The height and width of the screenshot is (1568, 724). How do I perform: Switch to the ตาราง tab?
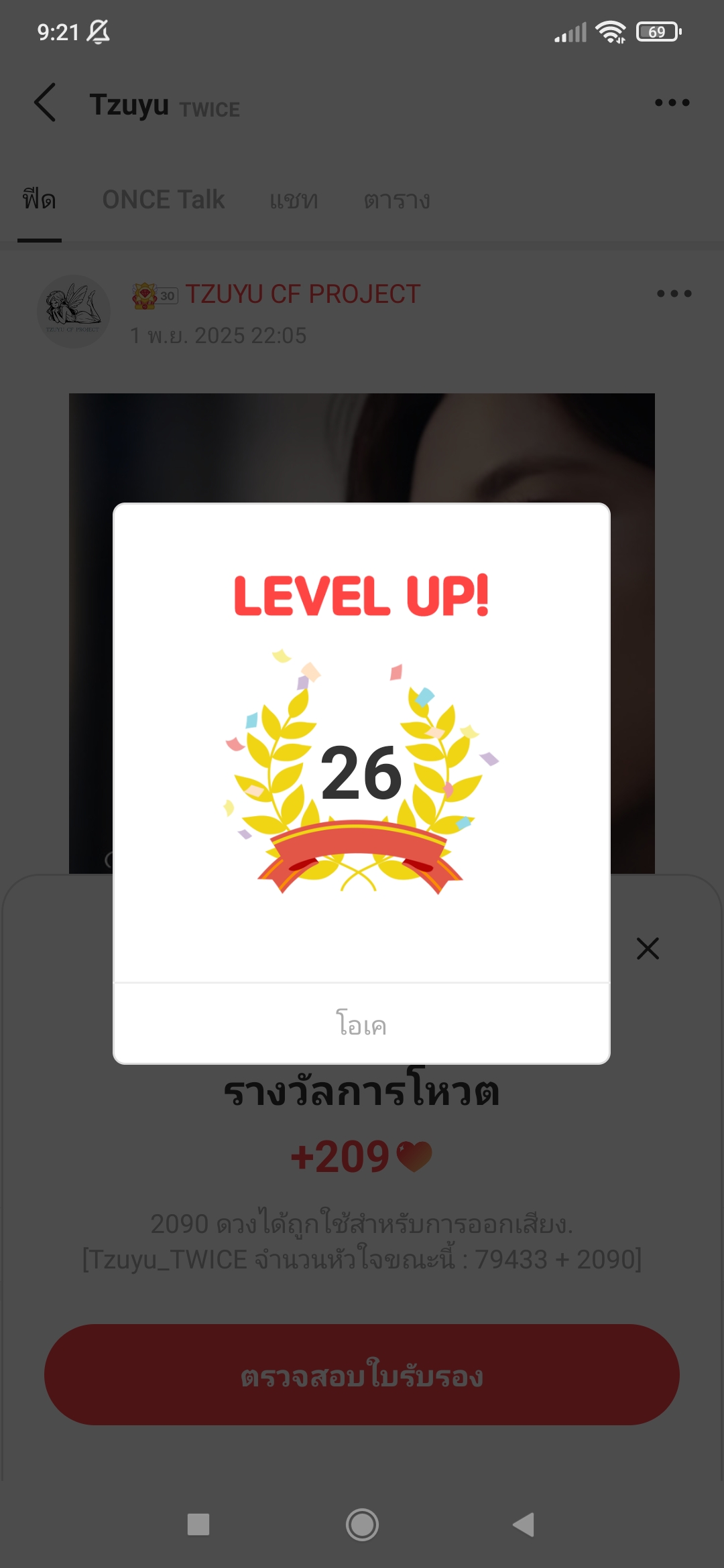(x=397, y=200)
